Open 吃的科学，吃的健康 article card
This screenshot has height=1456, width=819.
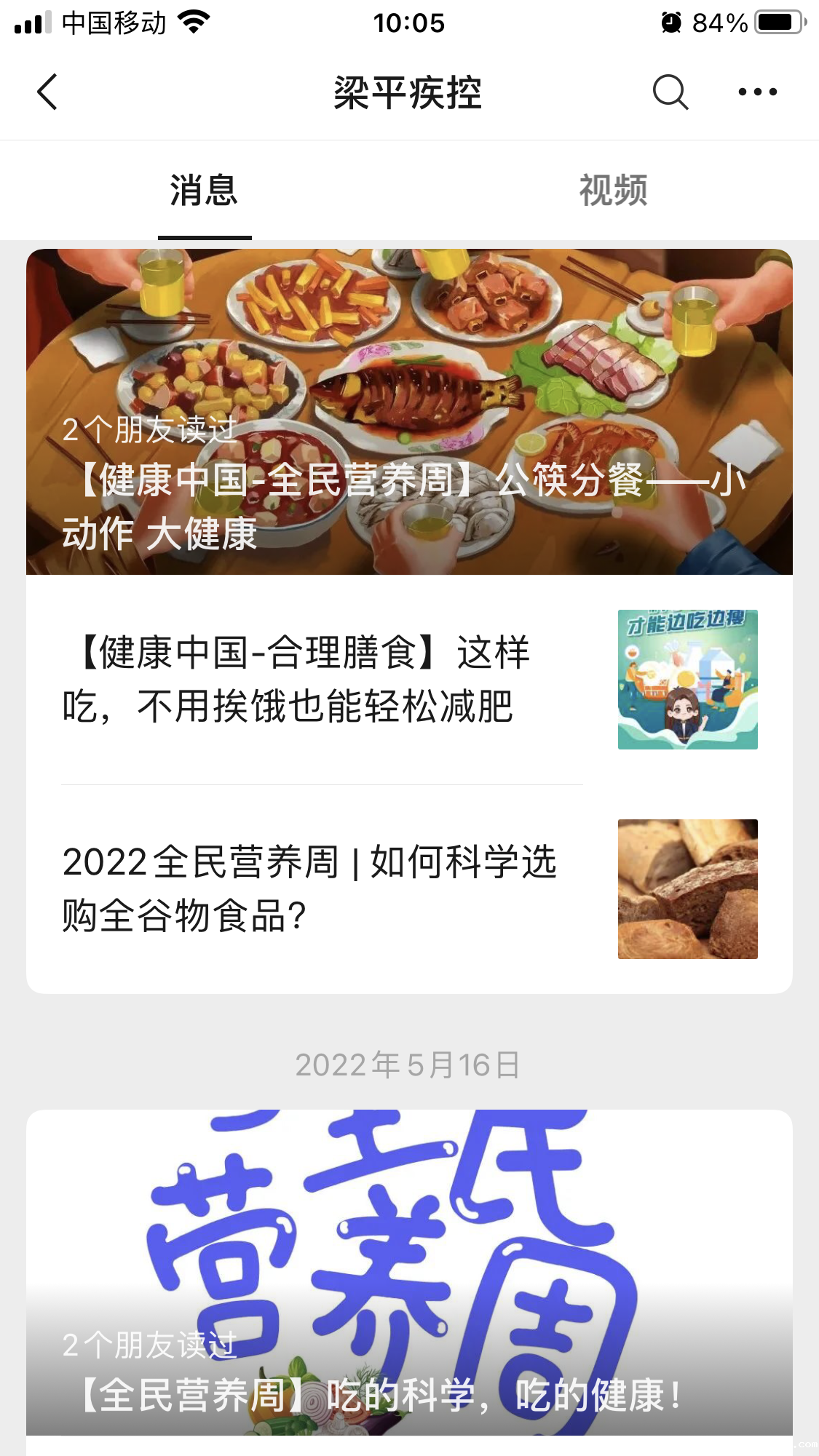click(409, 1273)
